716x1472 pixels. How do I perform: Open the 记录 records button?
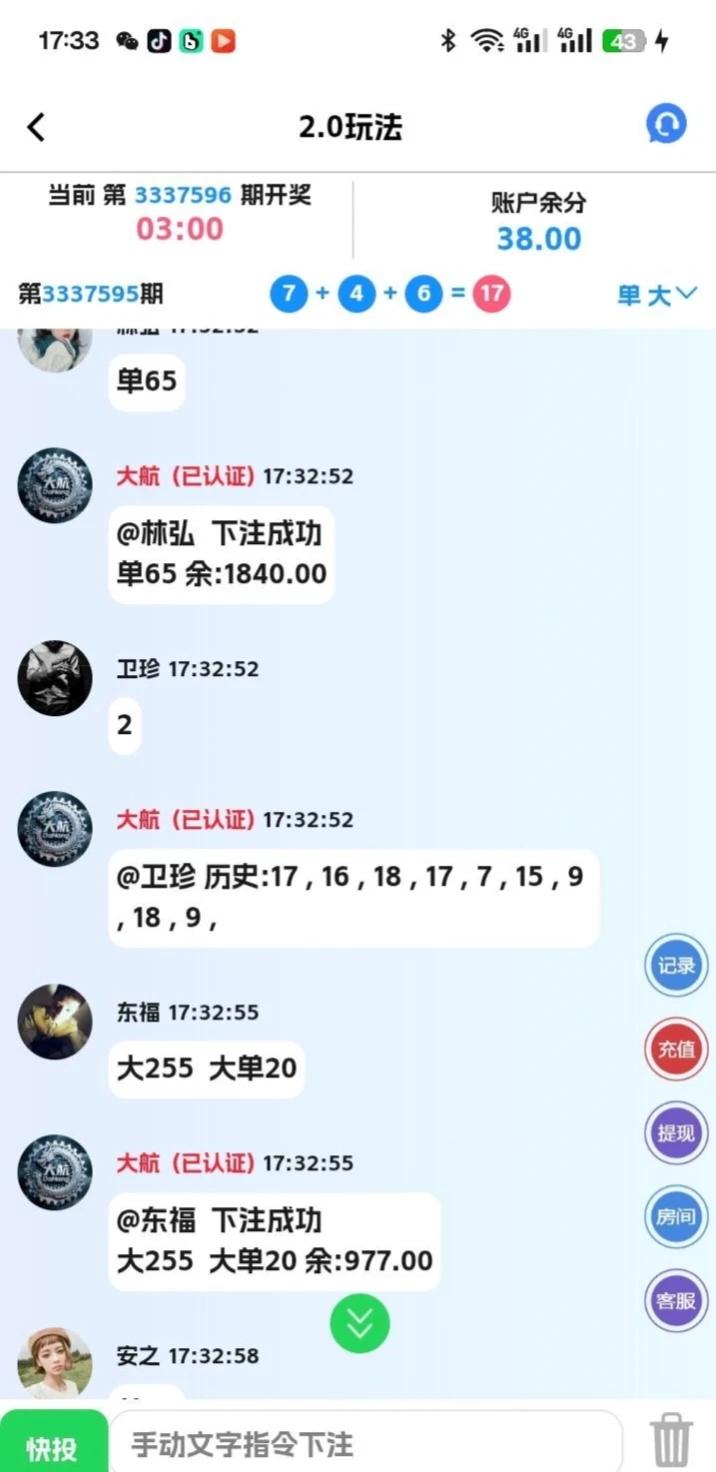pos(676,965)
